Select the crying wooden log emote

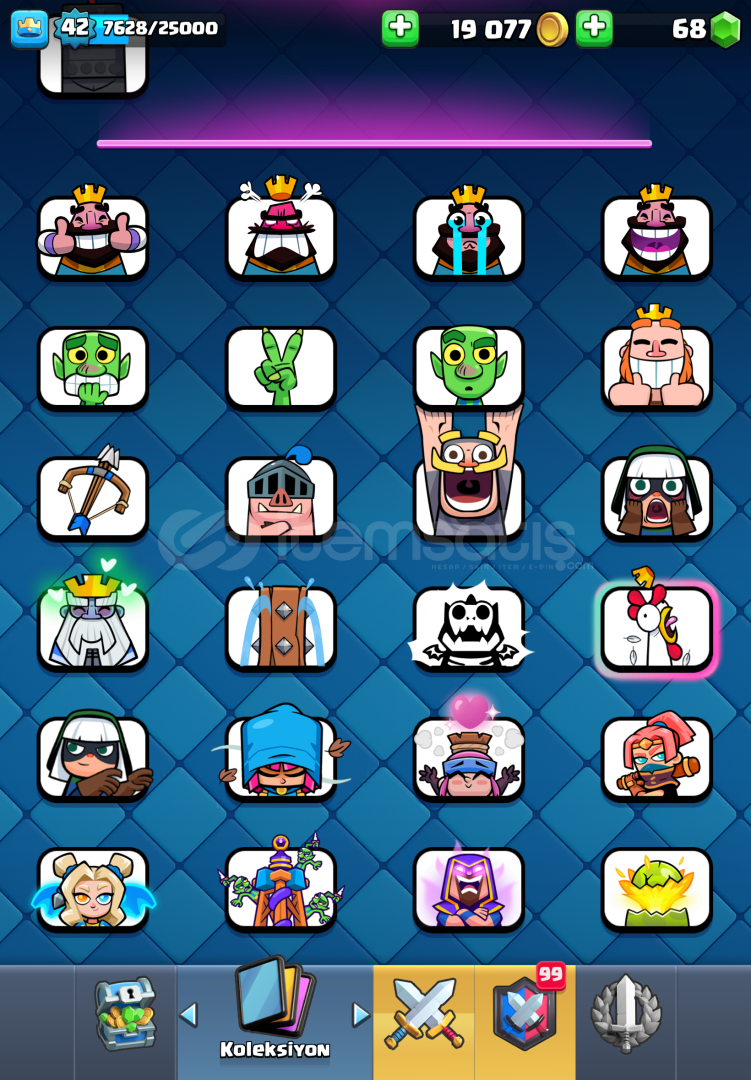point(281,626)
